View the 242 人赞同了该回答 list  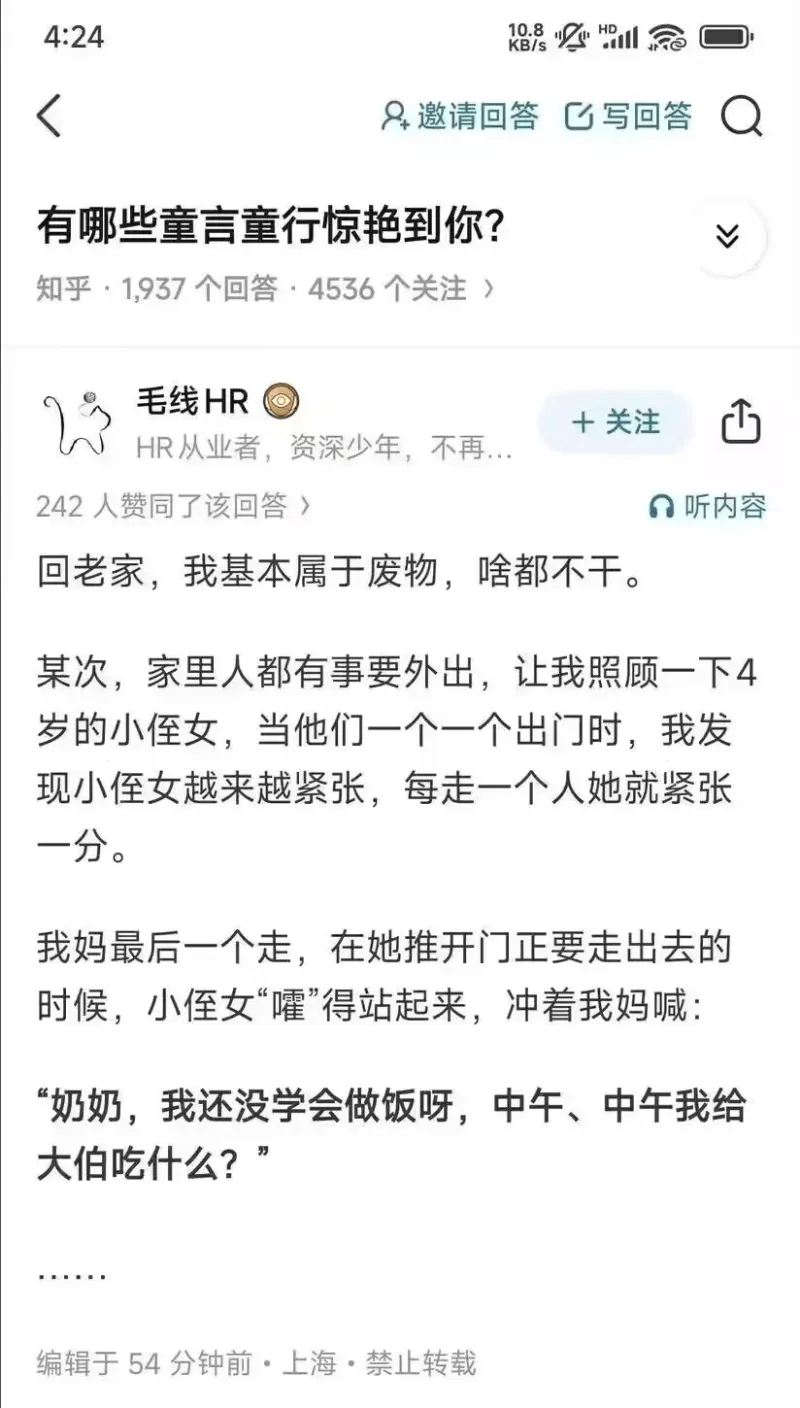pyautogui.click(x=174, y=506)
